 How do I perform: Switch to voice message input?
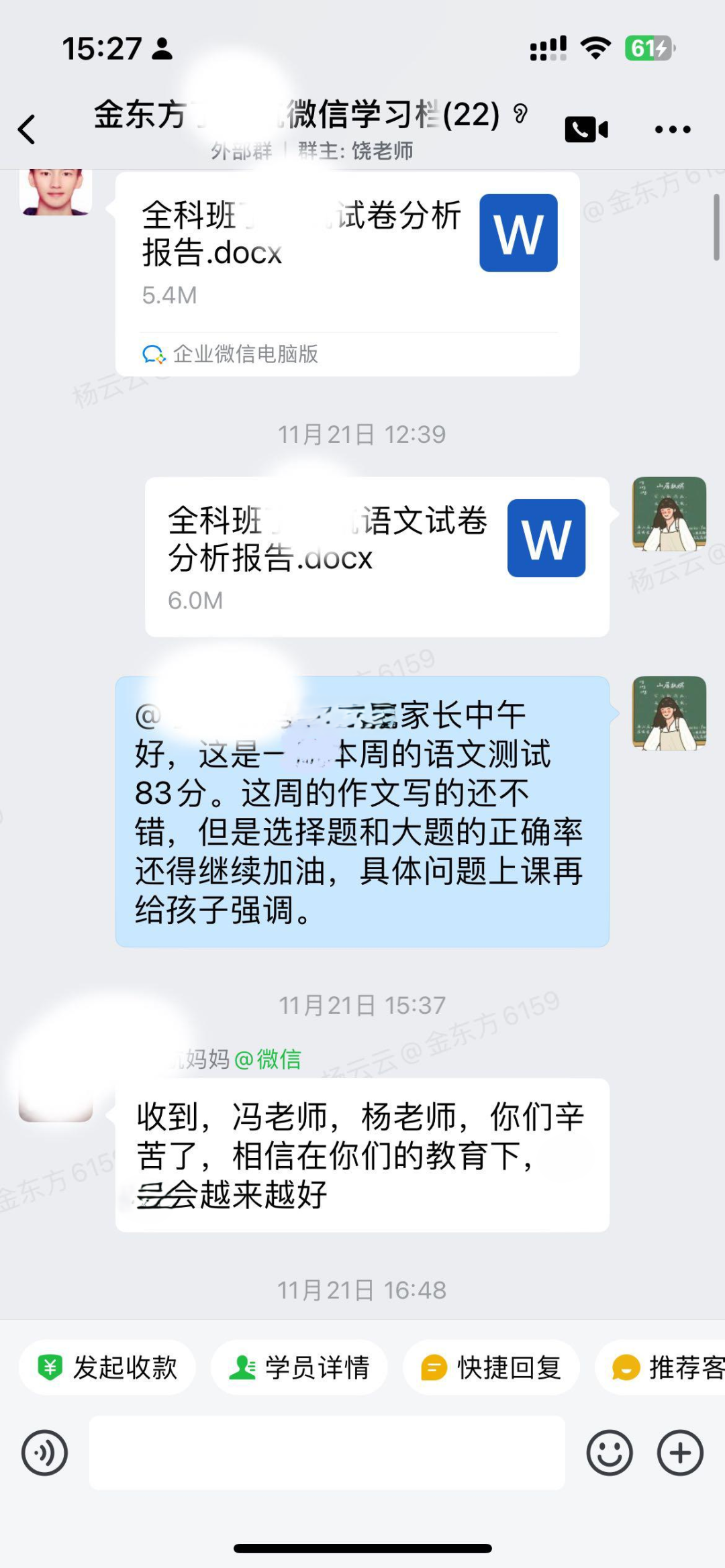(x=44, y=1453)
